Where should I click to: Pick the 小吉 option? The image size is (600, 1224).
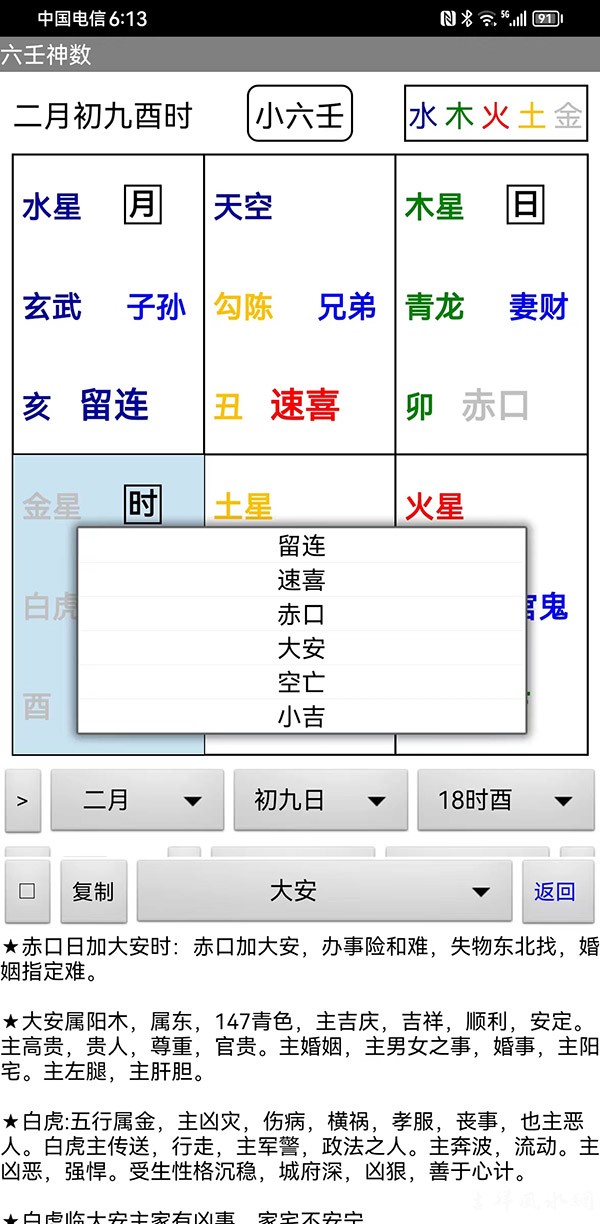(x=301, y=716)
